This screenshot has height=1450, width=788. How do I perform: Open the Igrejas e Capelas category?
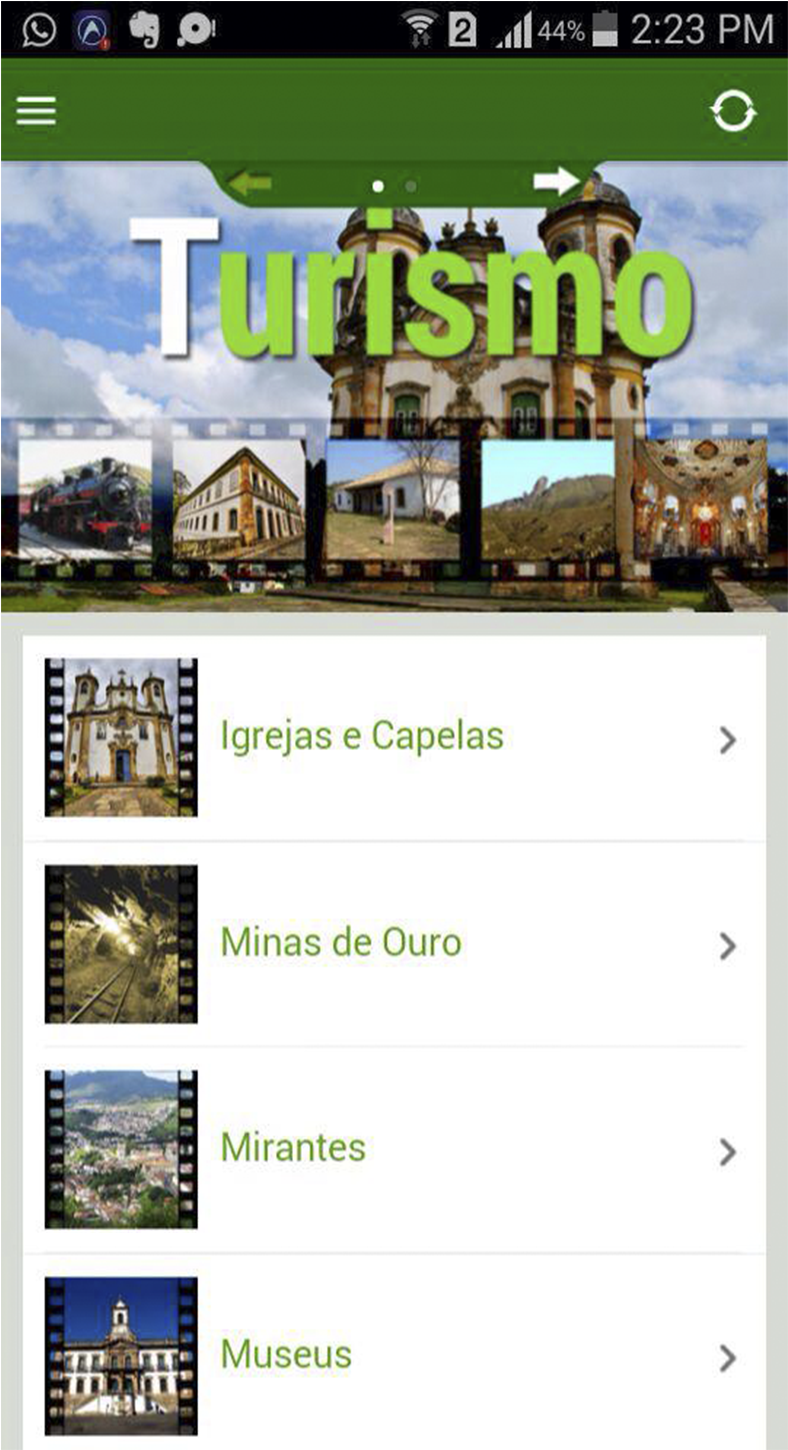(x=394, y=738)
